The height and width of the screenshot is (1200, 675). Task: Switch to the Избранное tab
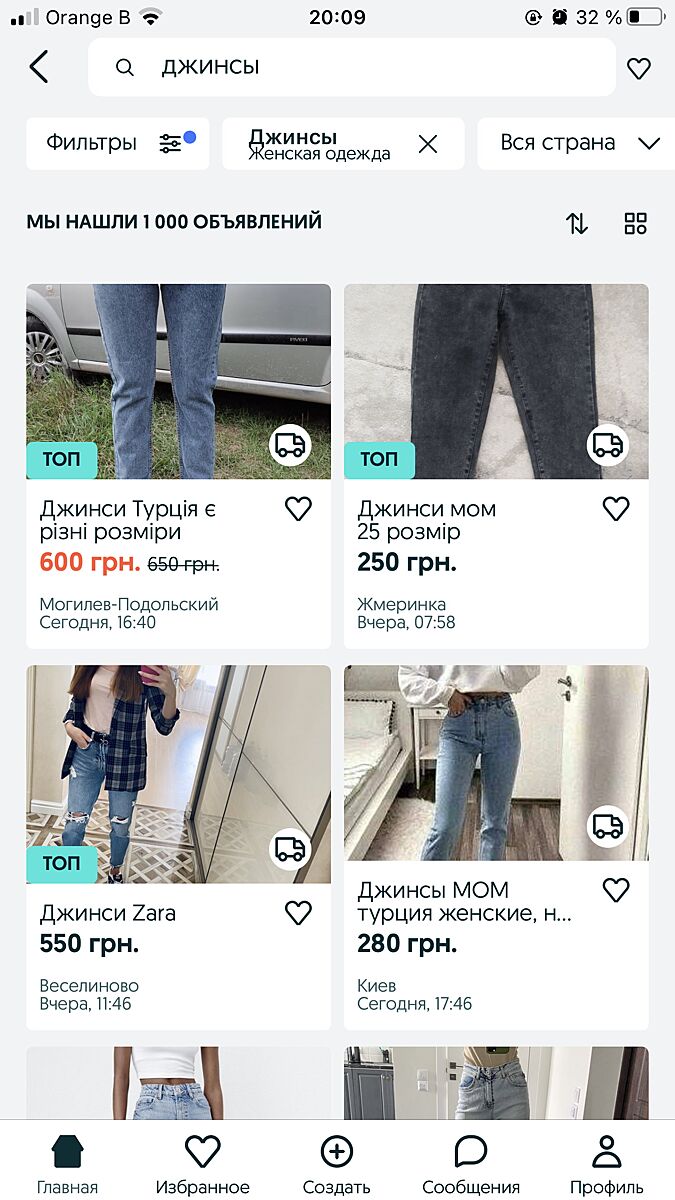(203, 1165)
